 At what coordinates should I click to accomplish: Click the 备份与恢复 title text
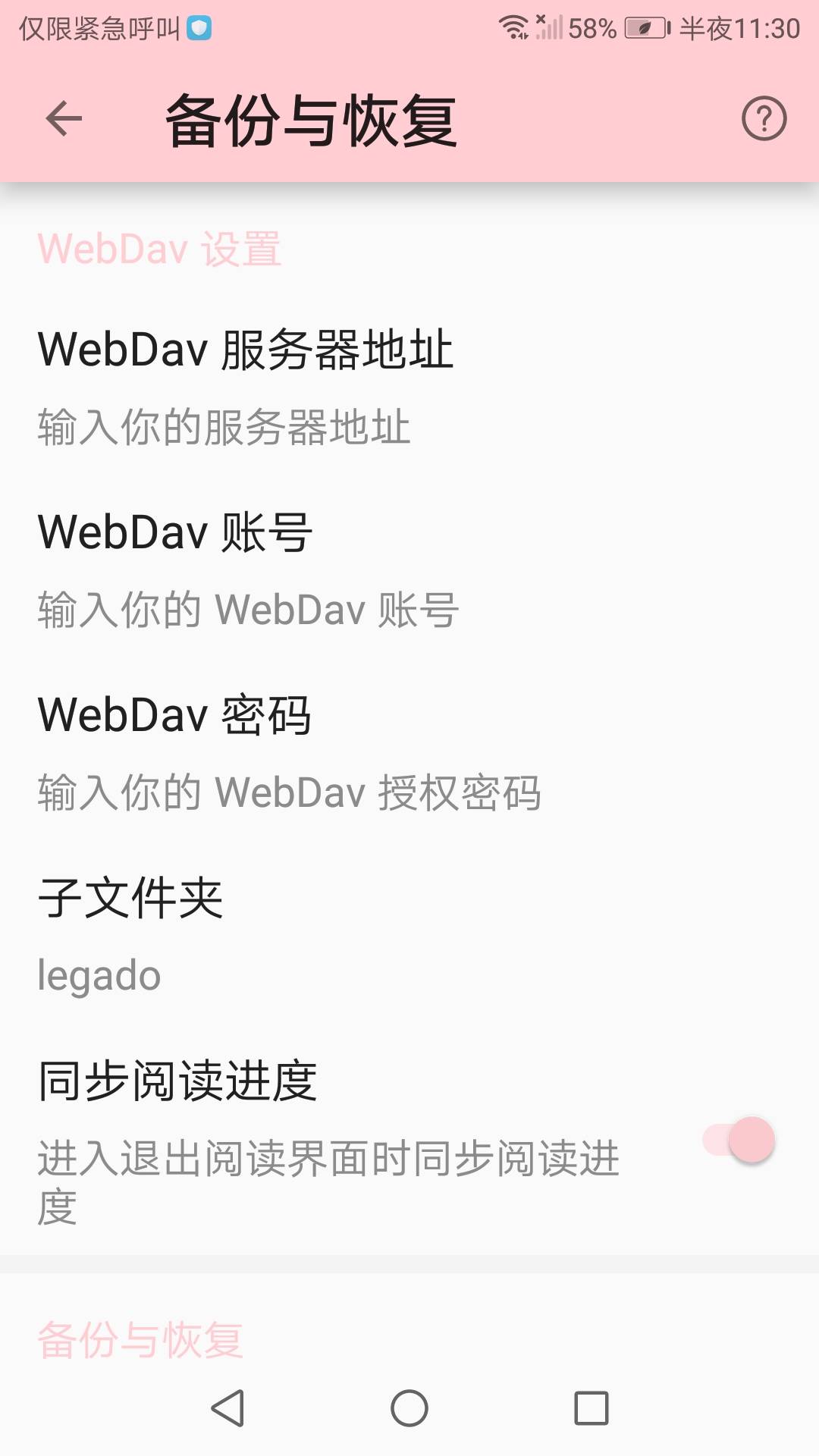[x=311, y=120]
